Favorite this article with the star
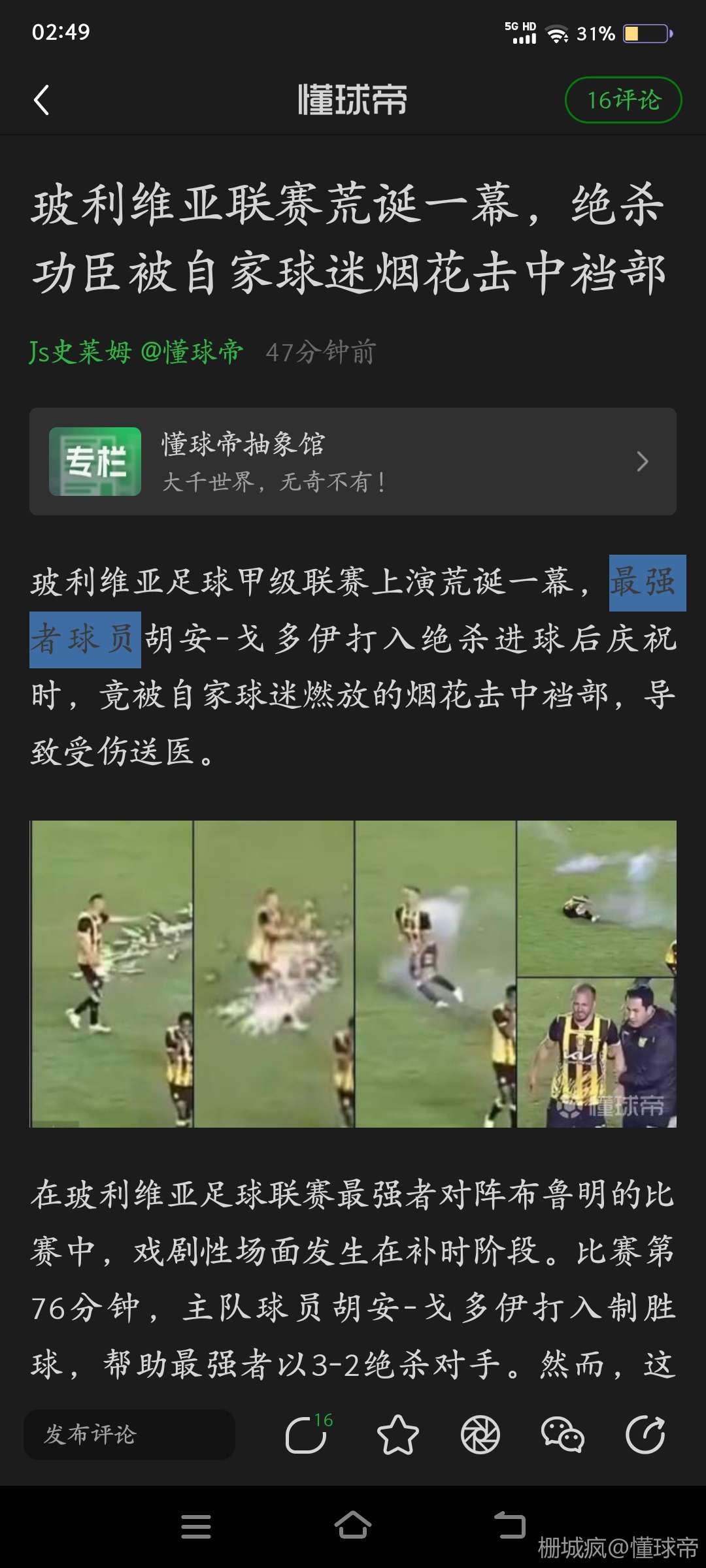 397,1435
